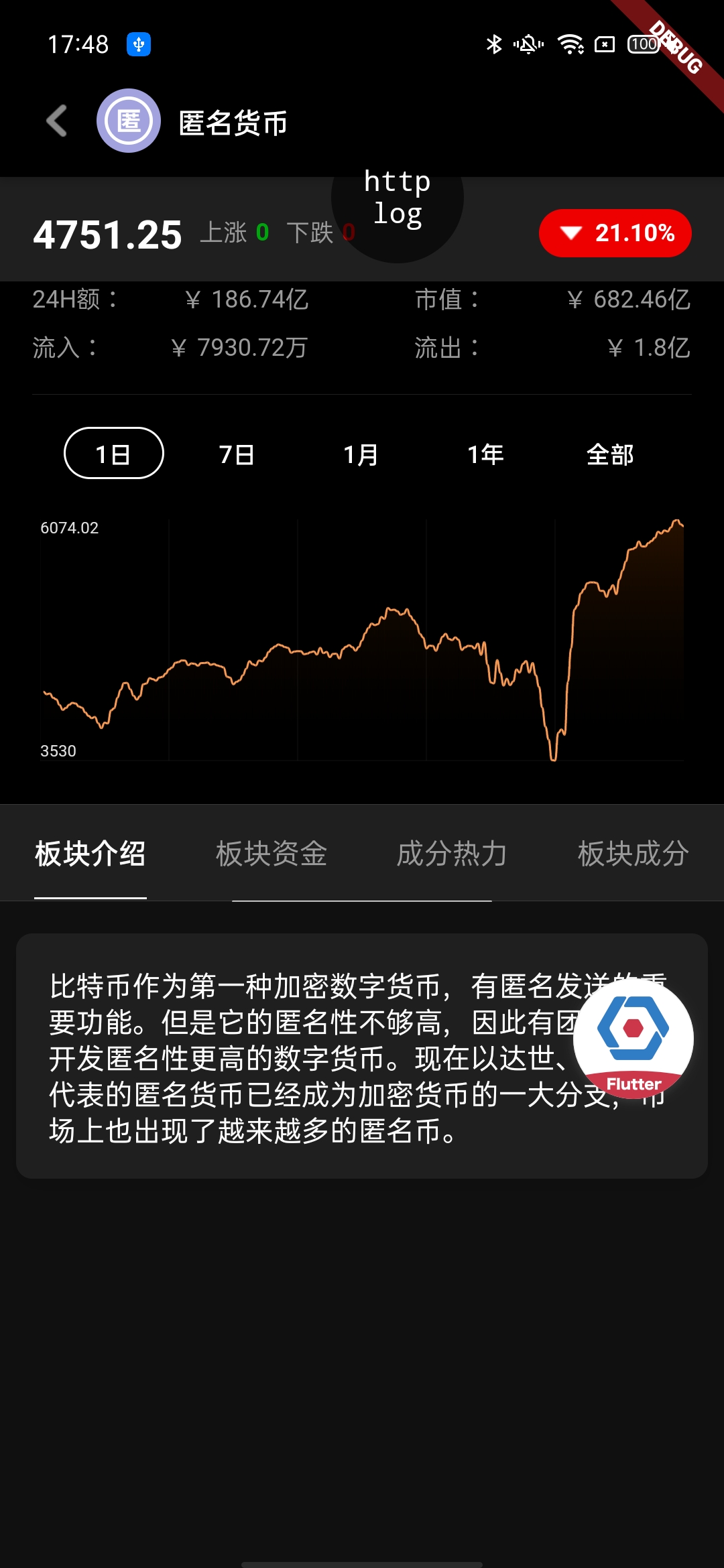Open the 板块介绍 tab
Image resolution: width=724 pixels, height=1568 pixels.
[90, 854]
